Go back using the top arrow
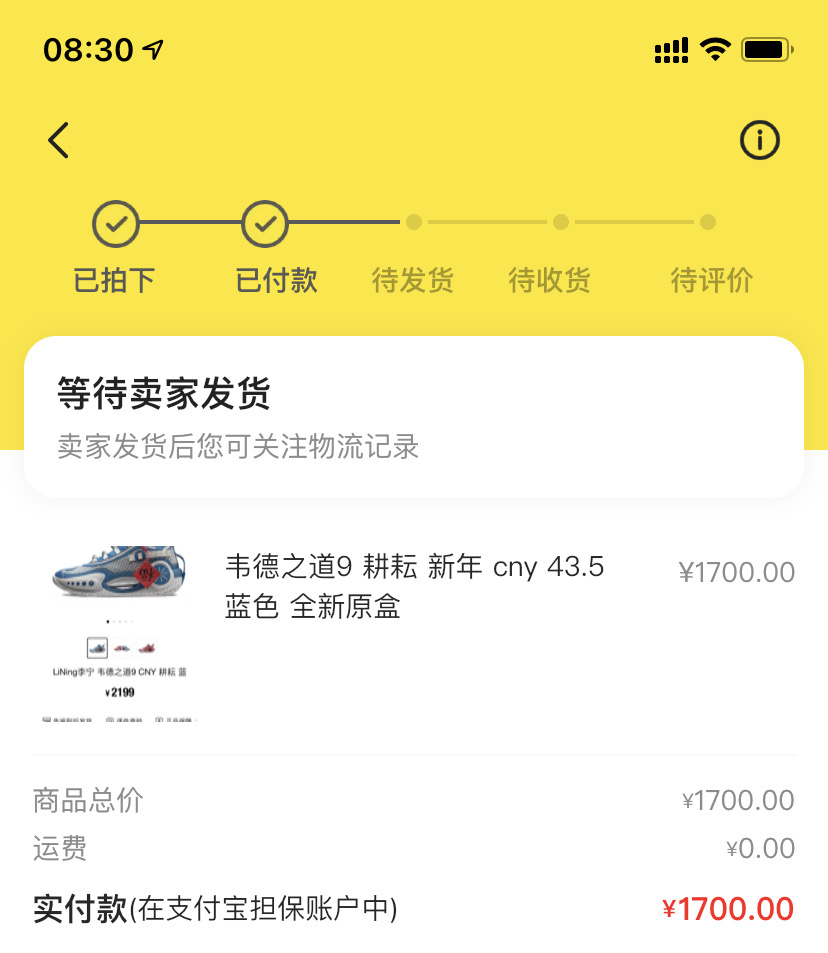This screenshot has width=828, height=953. (x=59, y=141)
